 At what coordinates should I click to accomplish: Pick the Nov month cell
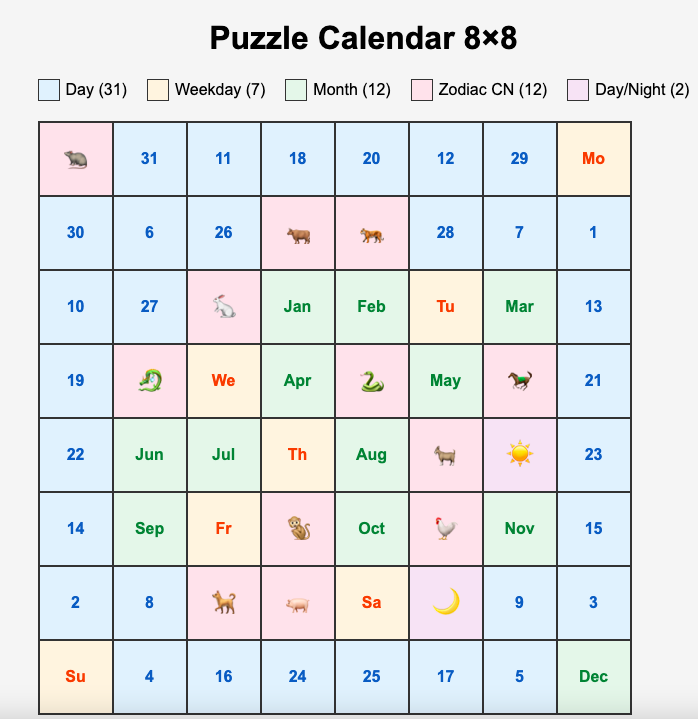pos(519,528)
